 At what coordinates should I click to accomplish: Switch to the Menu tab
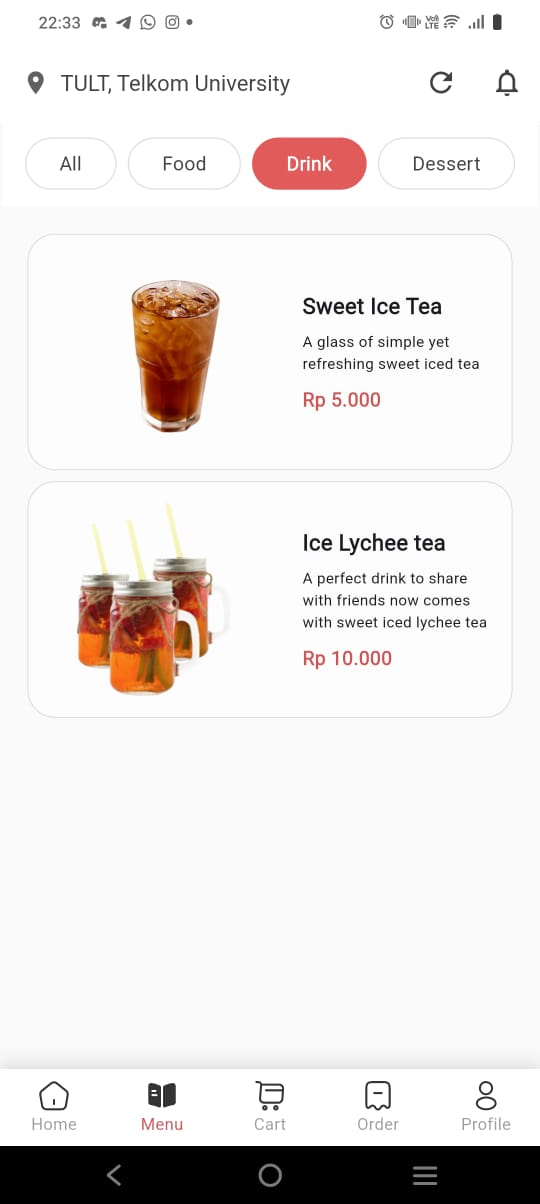tap(162, 1106)
